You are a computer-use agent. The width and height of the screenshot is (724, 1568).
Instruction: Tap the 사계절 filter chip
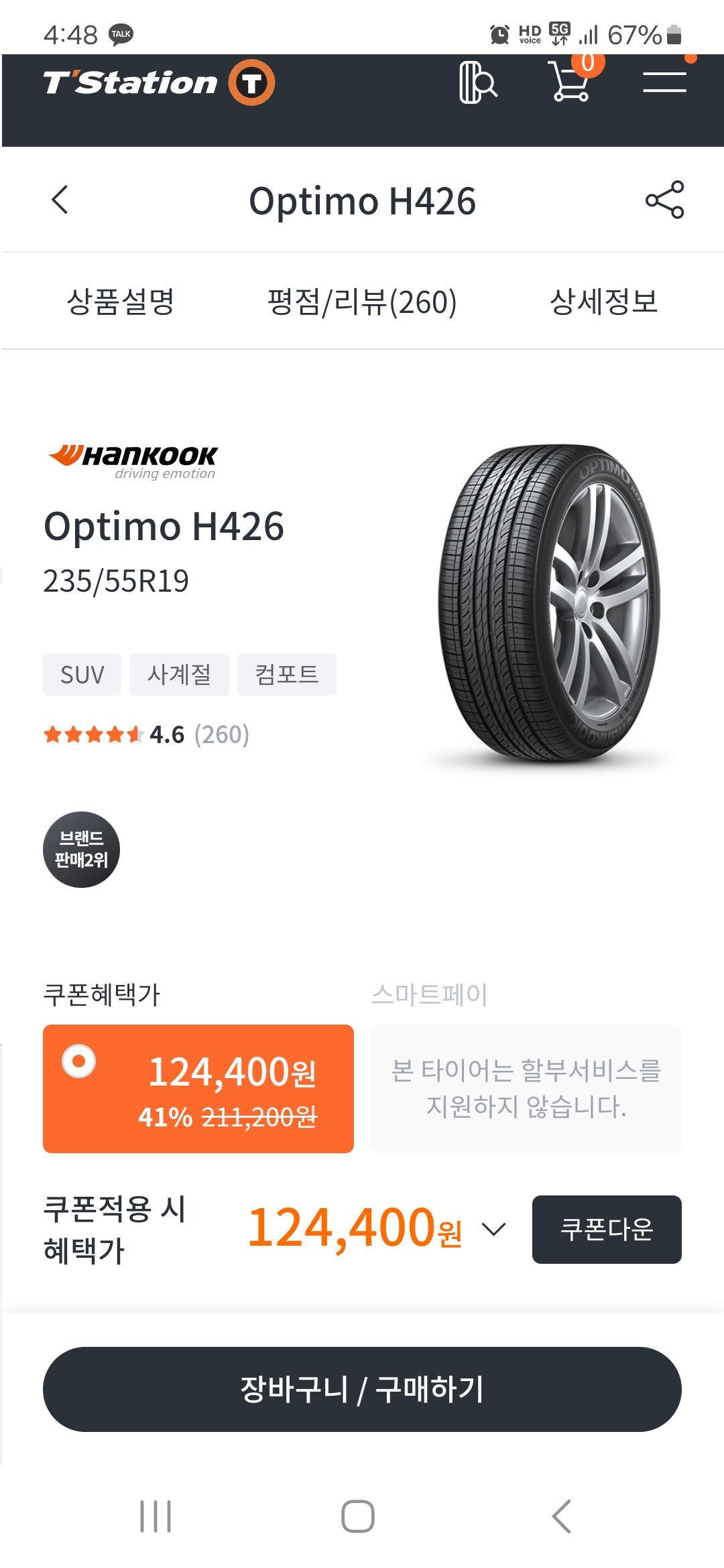(179, 674)
